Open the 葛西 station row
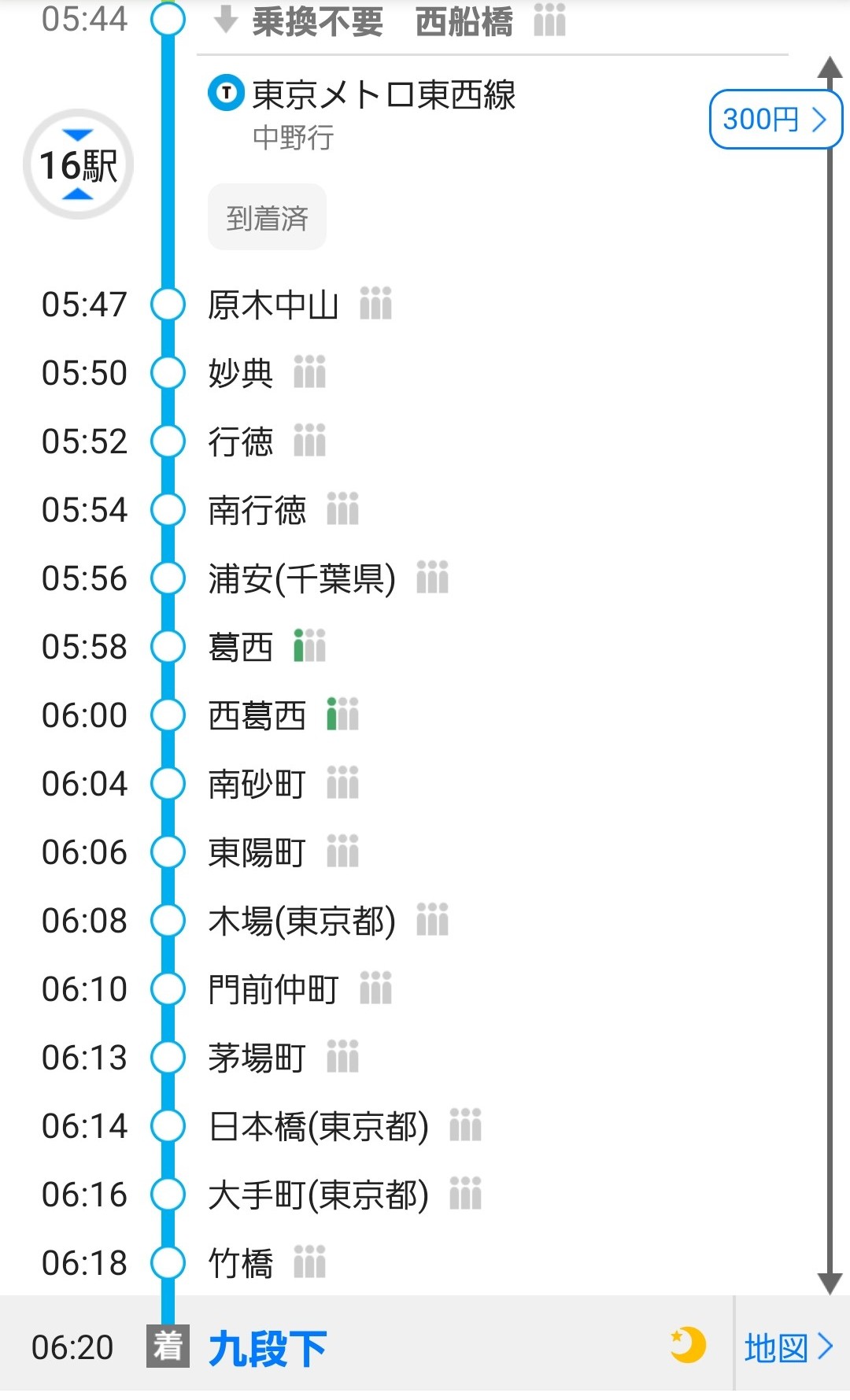The image size is (850, 1400). (240, 648)
